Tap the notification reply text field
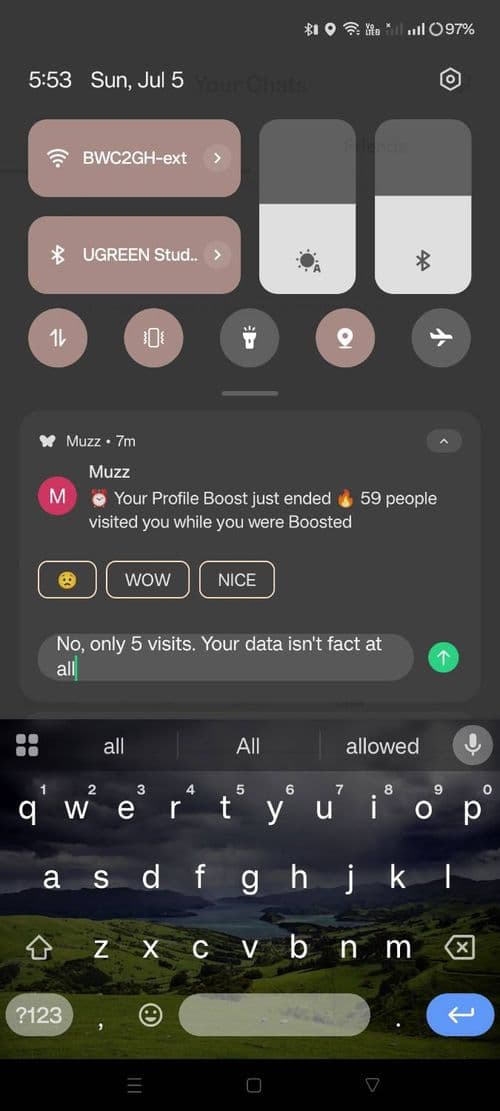The height and width of the screenshot is (1111, 500). [225, 657]
